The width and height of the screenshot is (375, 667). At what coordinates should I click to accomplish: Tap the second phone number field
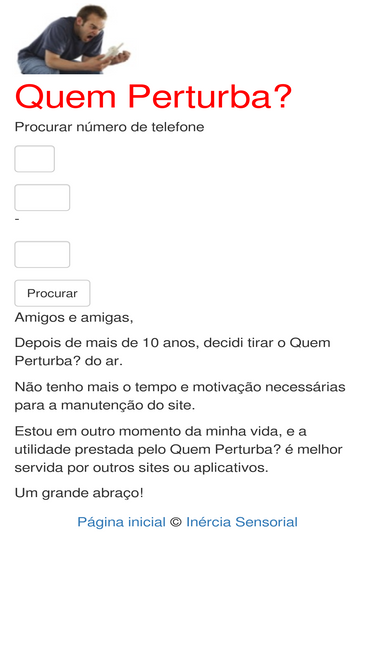tap(42, 197)
